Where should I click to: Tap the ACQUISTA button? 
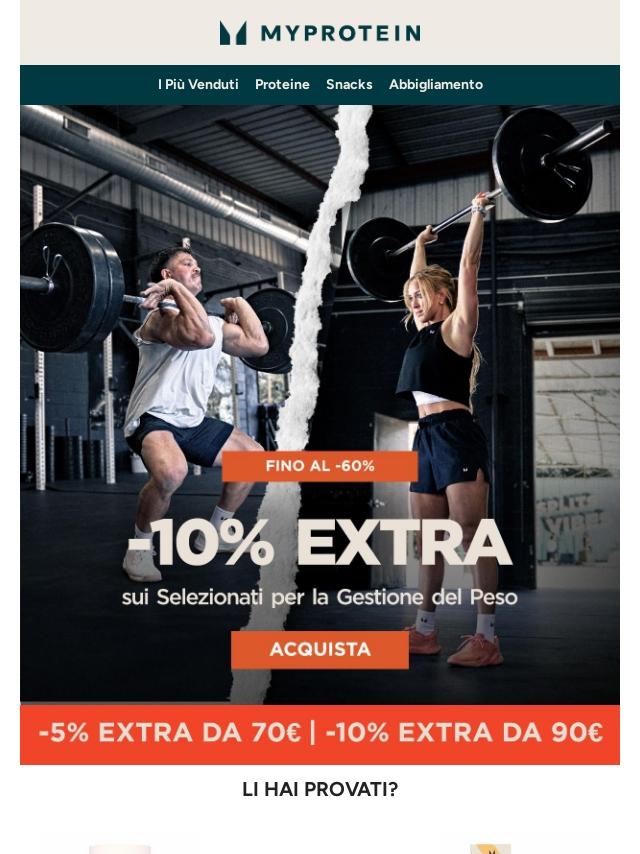[320, 650]
